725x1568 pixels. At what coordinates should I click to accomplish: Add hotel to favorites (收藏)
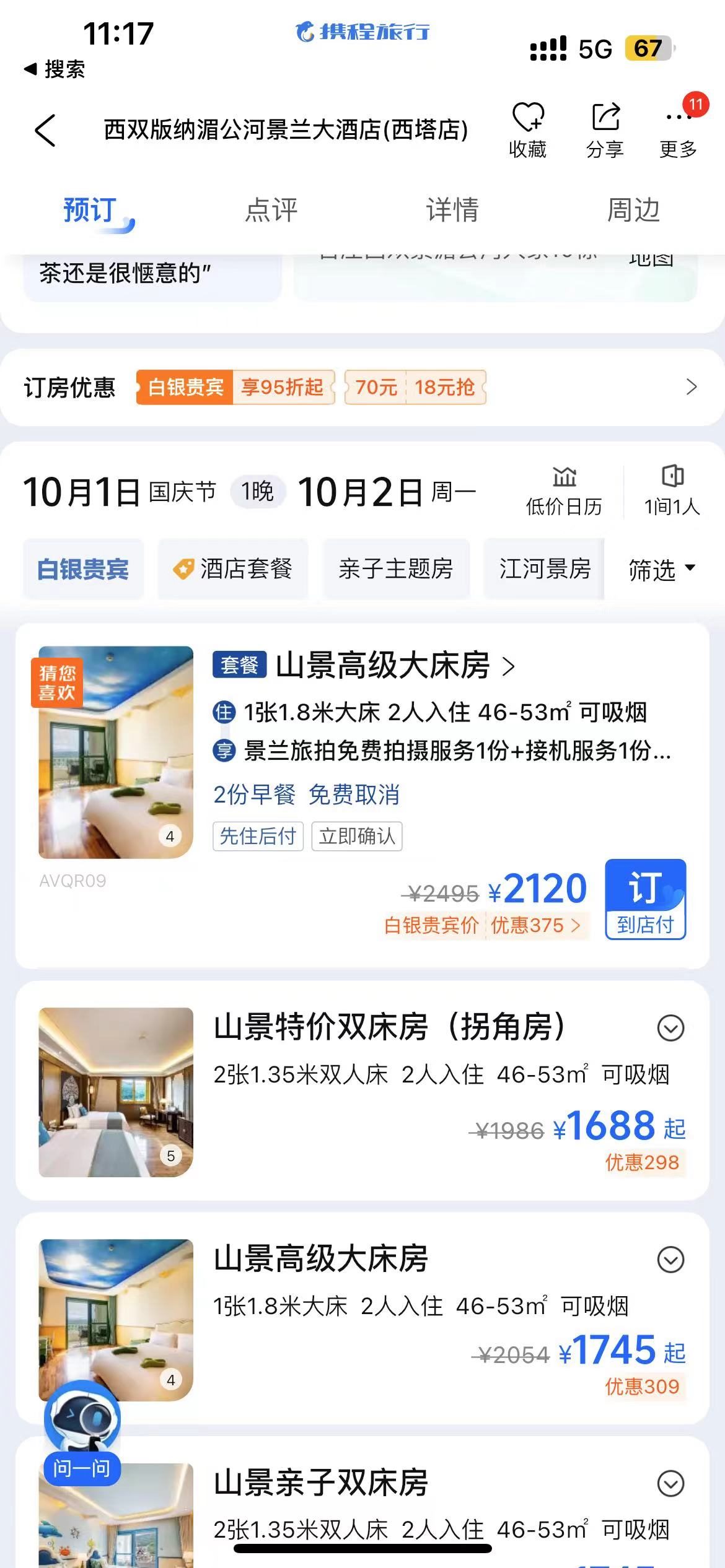[x=527, y=130]
